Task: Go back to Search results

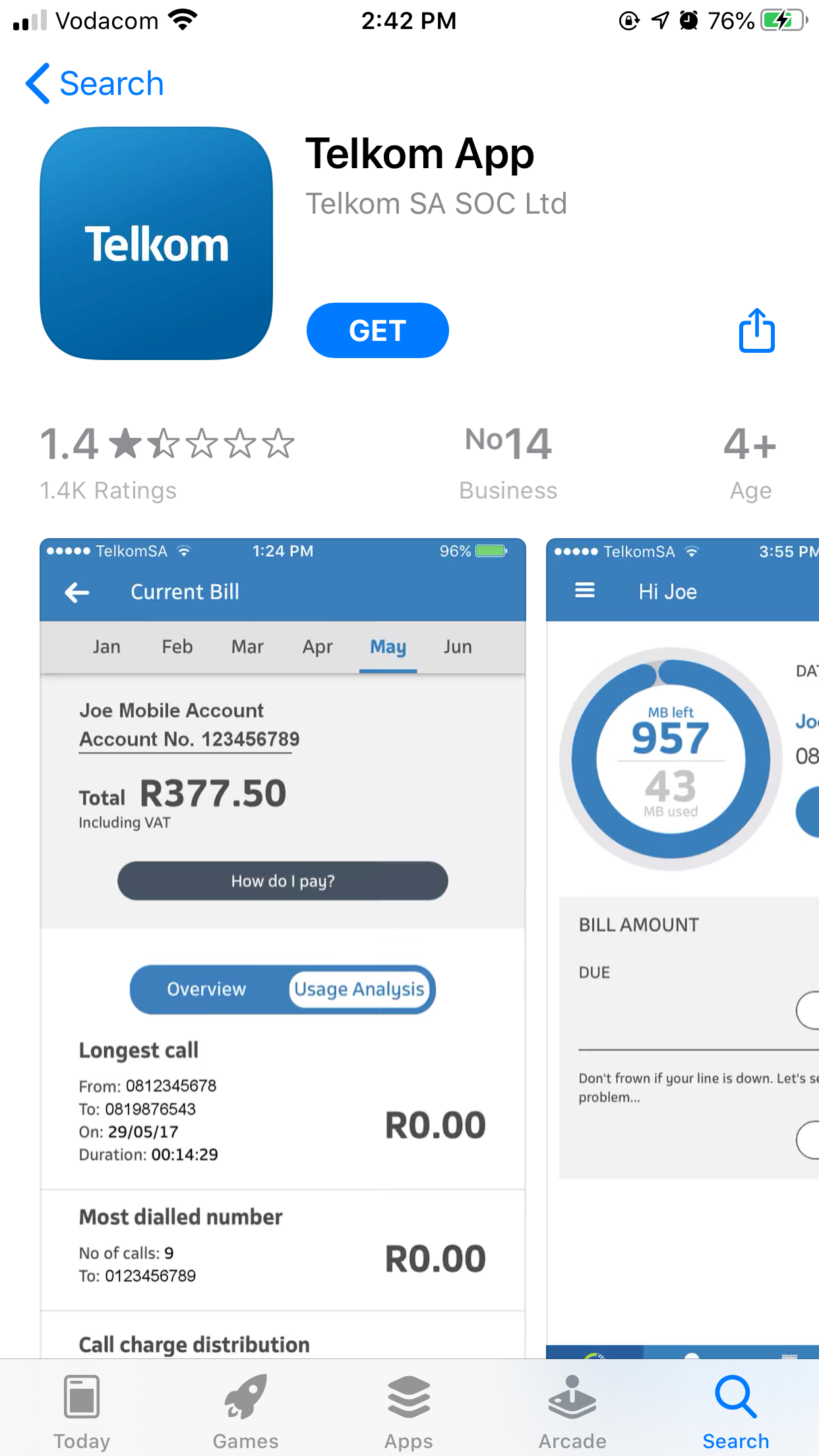Action: point(95,84)
